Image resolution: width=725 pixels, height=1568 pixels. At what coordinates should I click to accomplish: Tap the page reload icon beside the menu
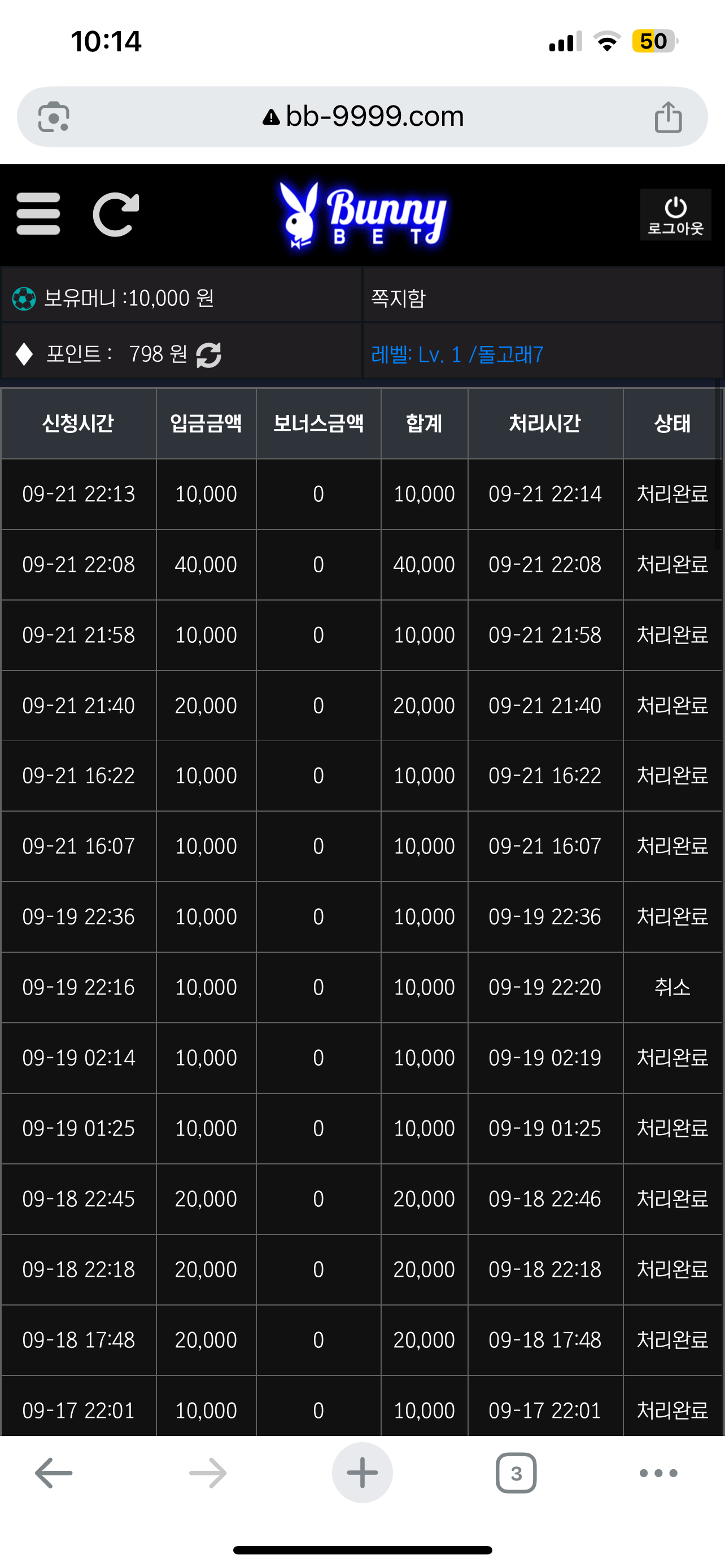tap(116, 214)
